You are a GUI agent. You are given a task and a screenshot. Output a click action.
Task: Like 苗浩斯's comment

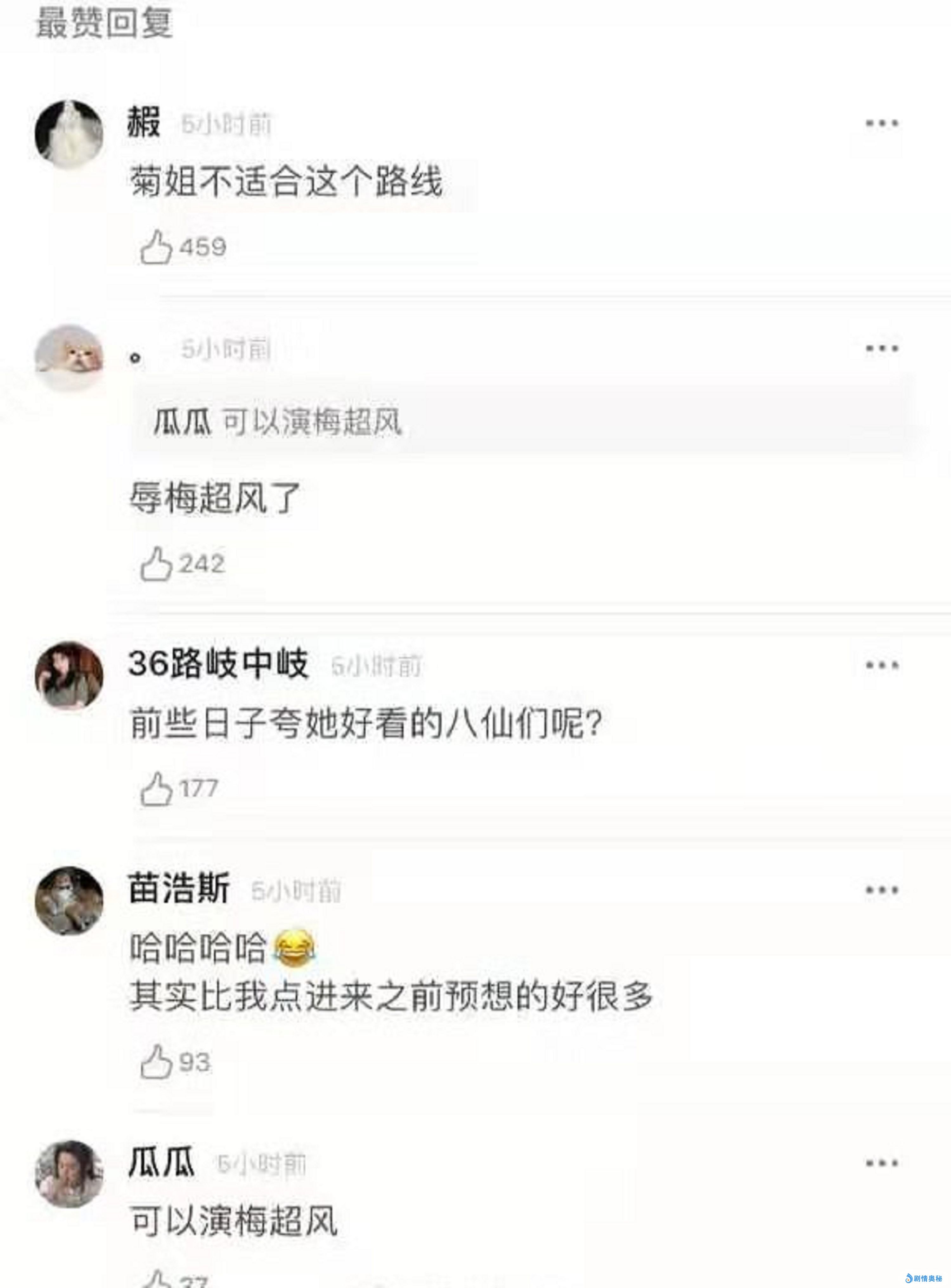(x=155, y=1062)
